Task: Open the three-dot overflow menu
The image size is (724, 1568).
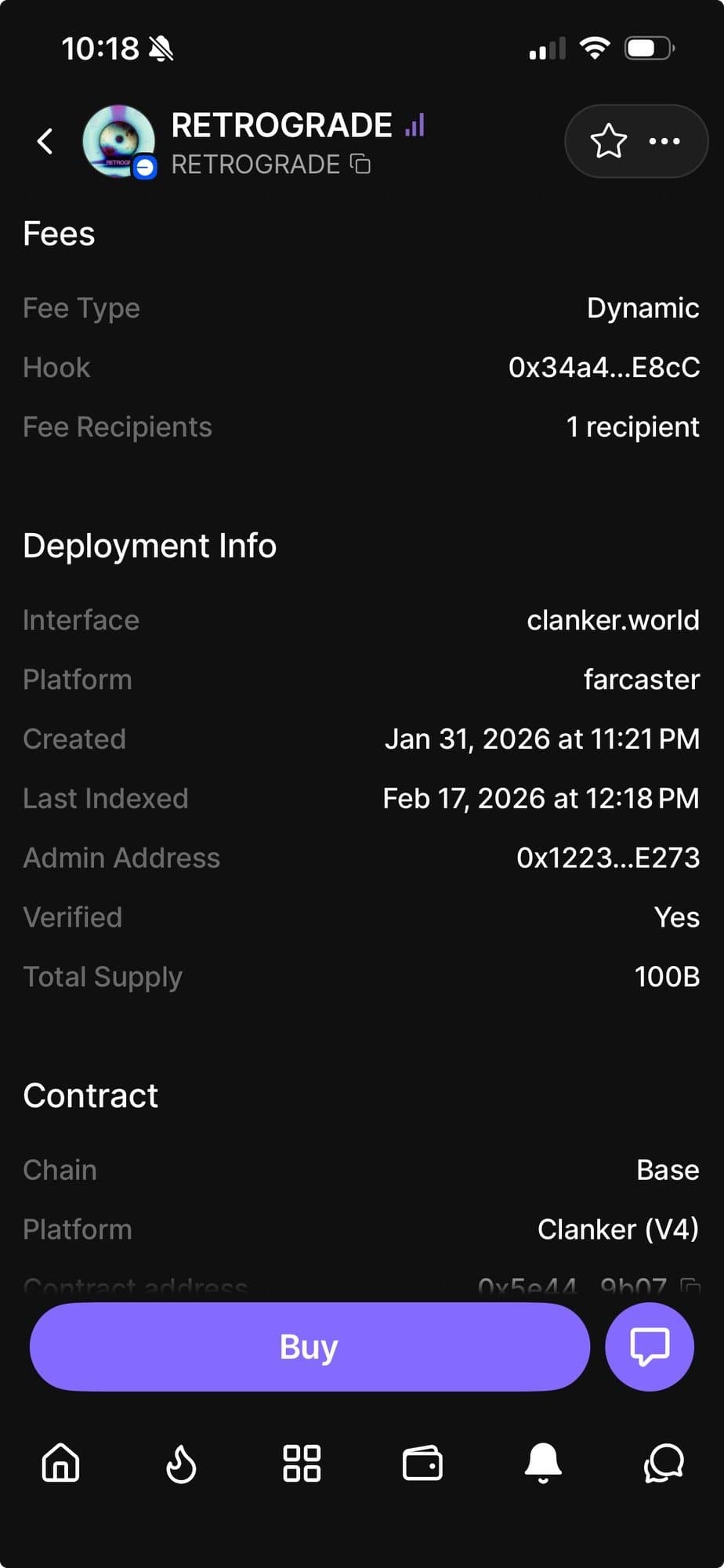Action: (664, 141)
